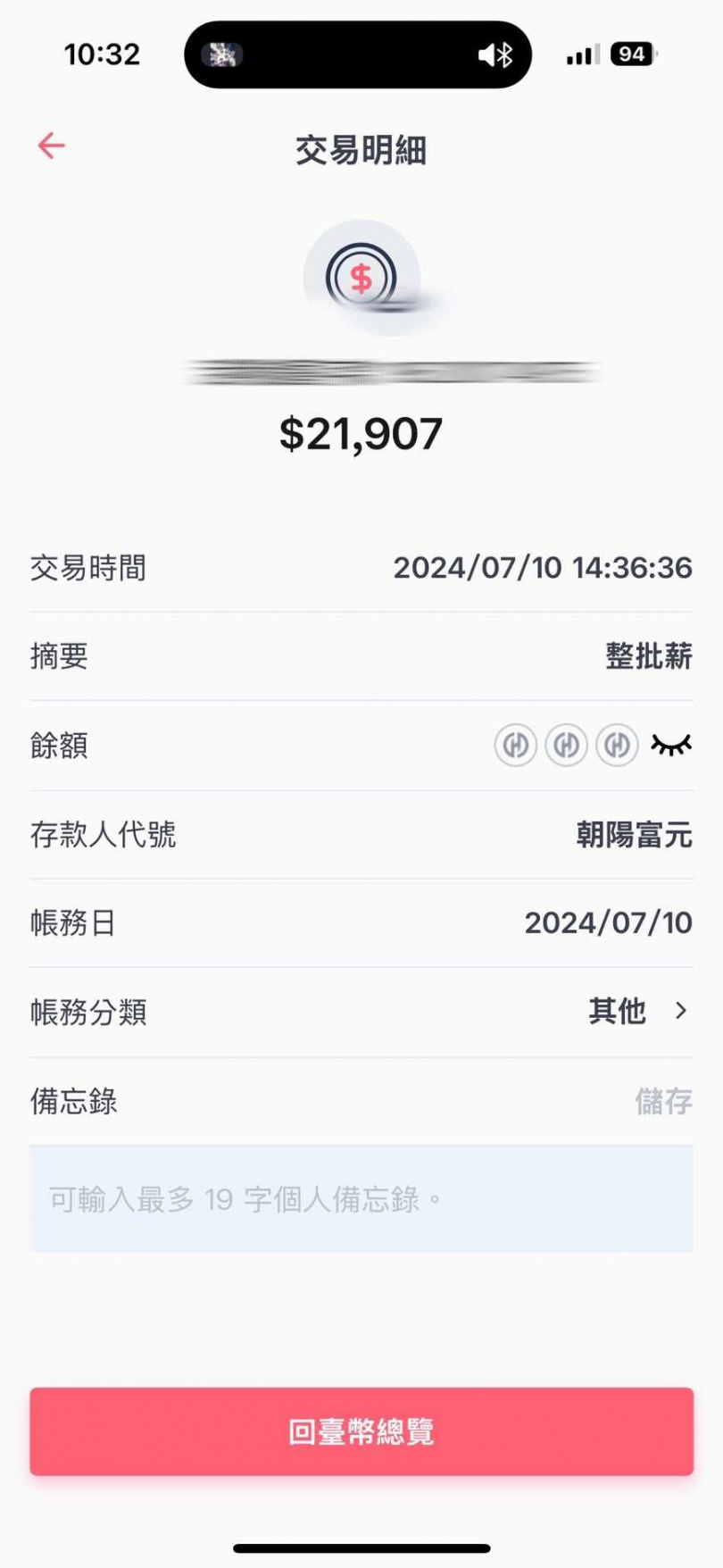Select the 交易明細 title header

pos(361,151)
